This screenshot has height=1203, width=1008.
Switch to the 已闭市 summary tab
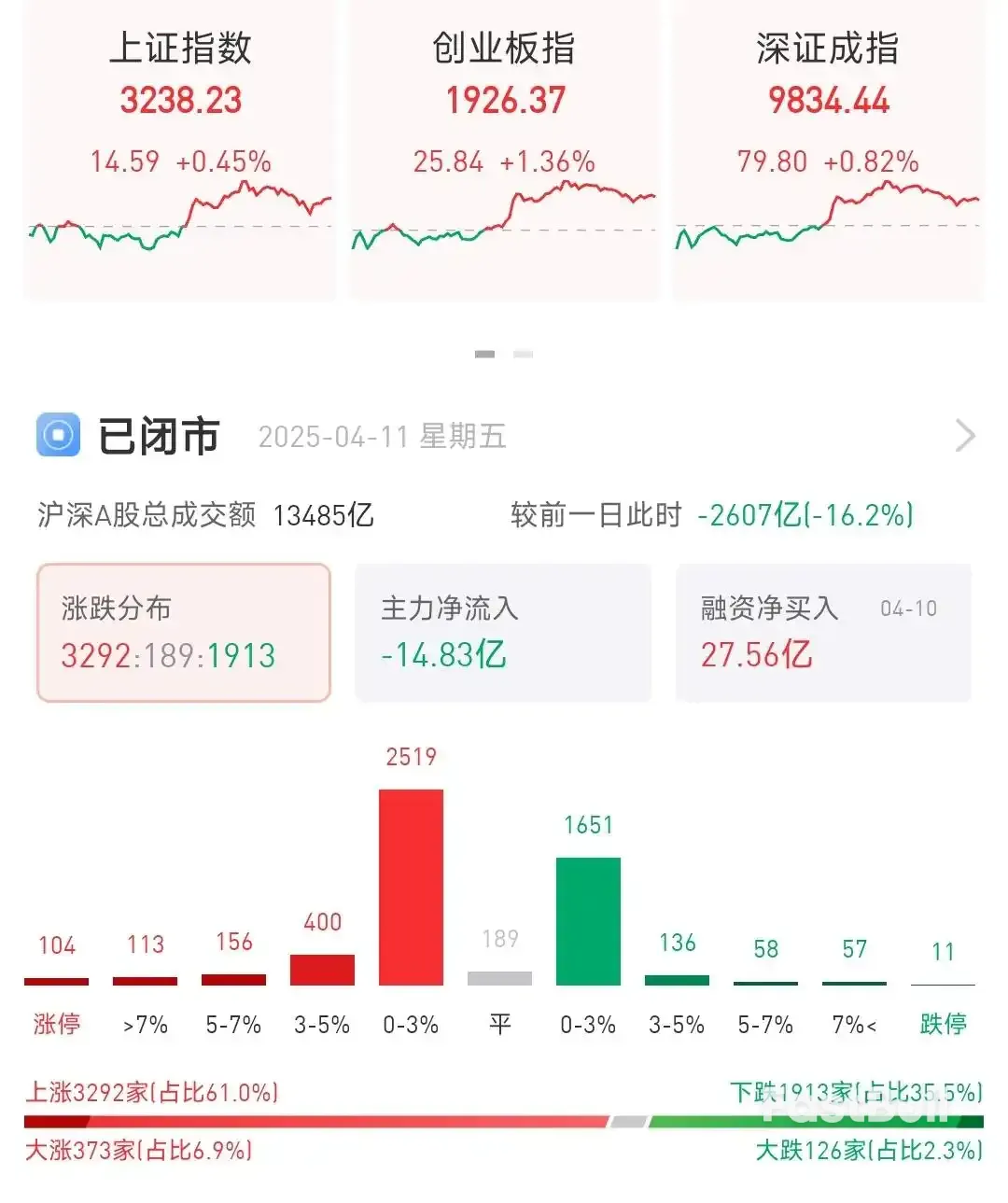(x=159, y=435)
